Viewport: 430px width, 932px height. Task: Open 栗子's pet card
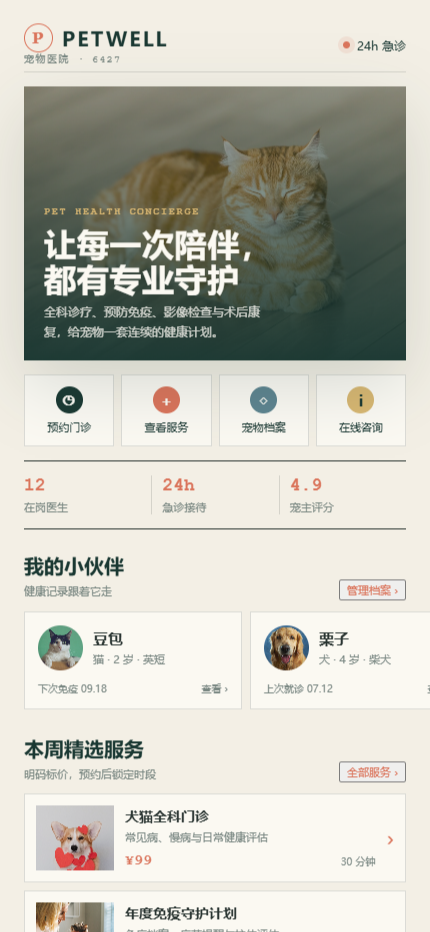click(x=340, y=660)
